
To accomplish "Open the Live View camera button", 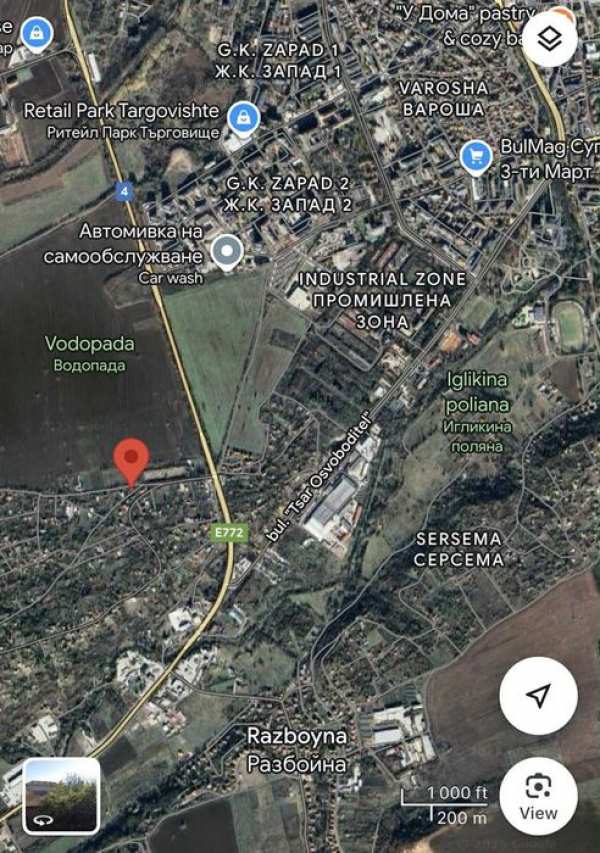I will coord(538,796).
